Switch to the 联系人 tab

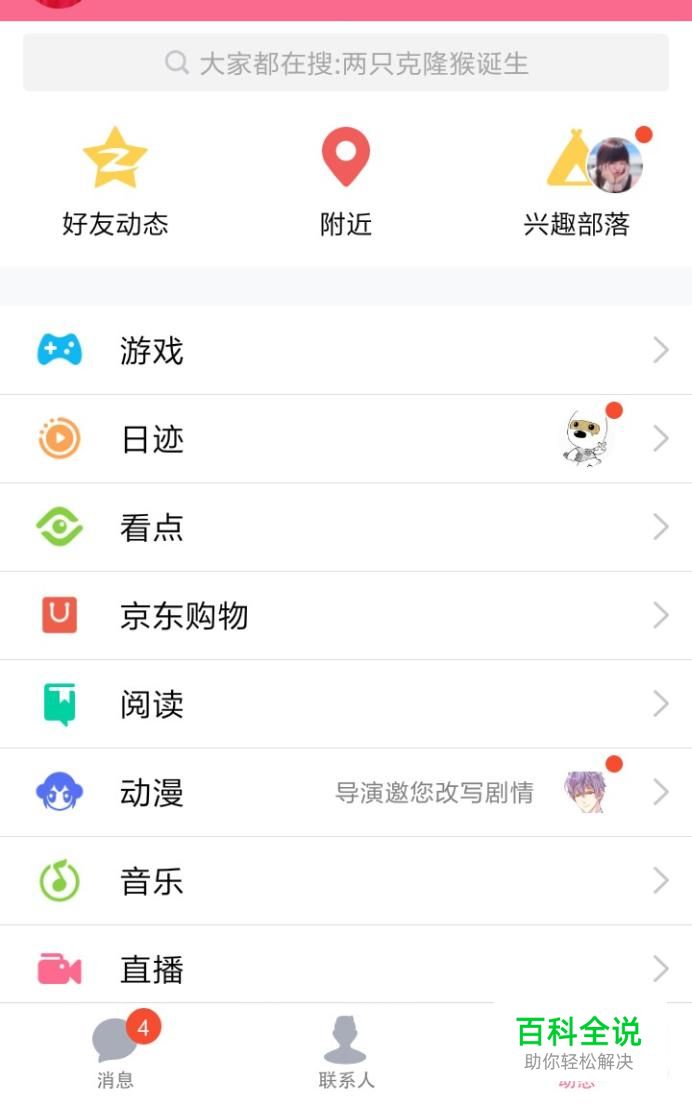point(346,1054)
